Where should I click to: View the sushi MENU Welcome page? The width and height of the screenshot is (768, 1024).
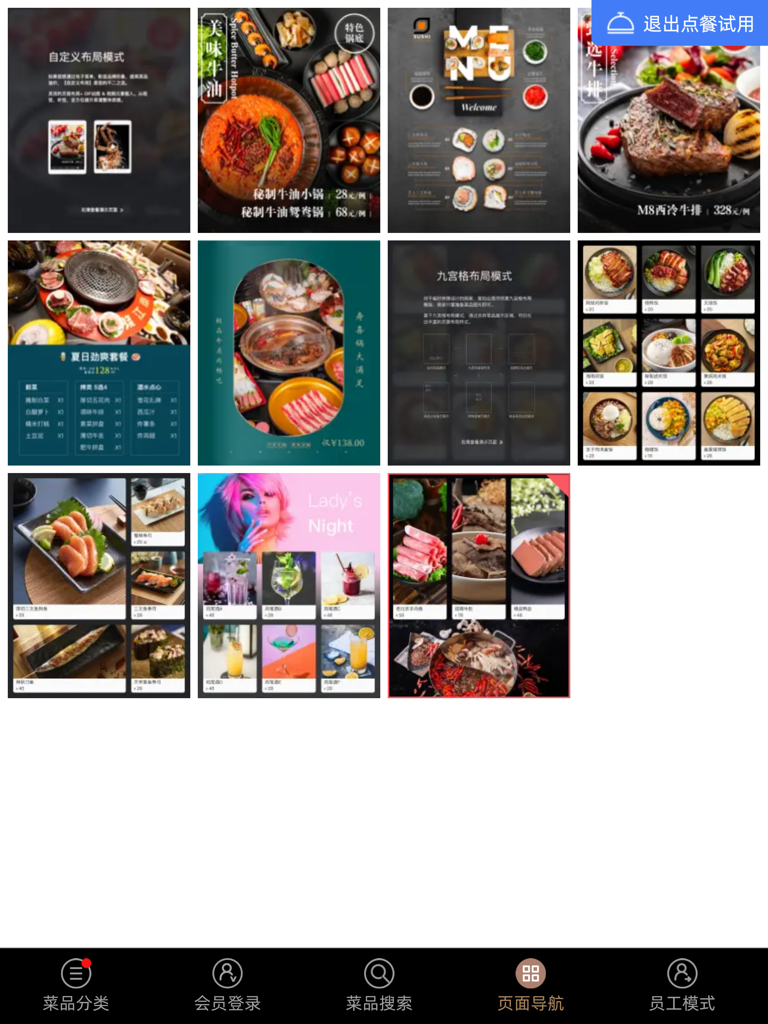tap(479, 121)
